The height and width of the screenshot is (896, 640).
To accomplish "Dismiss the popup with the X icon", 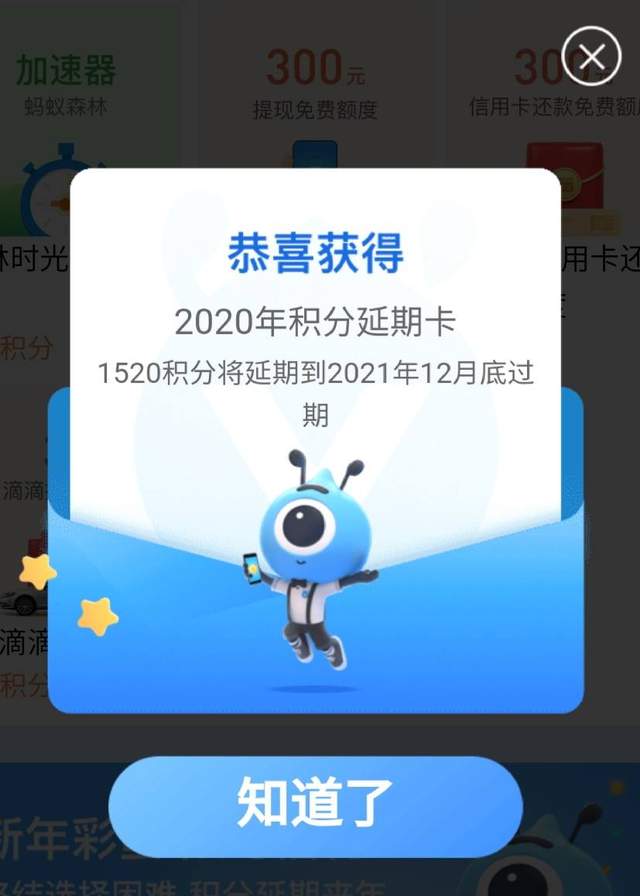I will click(x=591, y=56).
